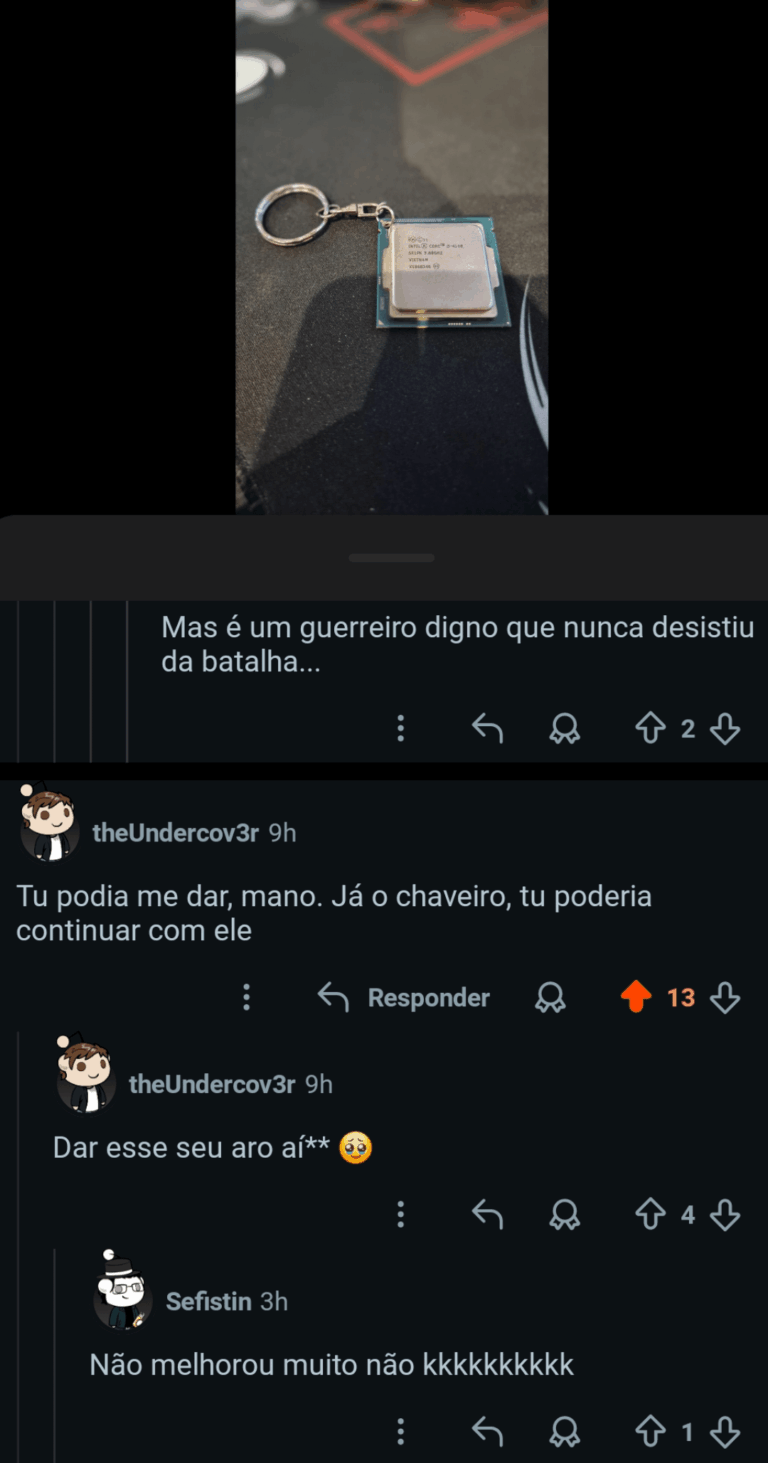Viewport: 768px width, 1463px height.
Task: Open overflow menu on "Tu podia me dar" comment
Action: 246,997
